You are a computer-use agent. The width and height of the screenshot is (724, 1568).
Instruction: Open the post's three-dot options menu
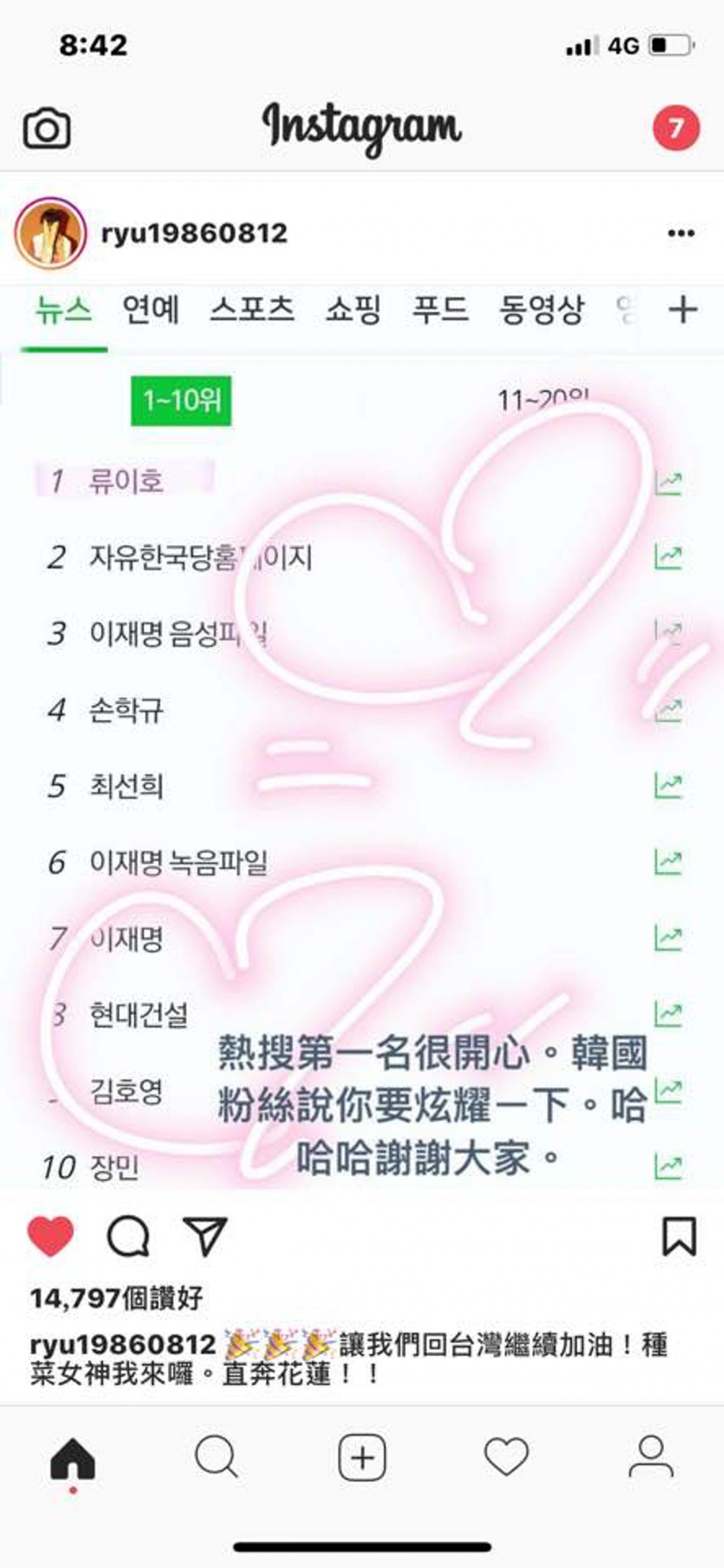(681, 233)
